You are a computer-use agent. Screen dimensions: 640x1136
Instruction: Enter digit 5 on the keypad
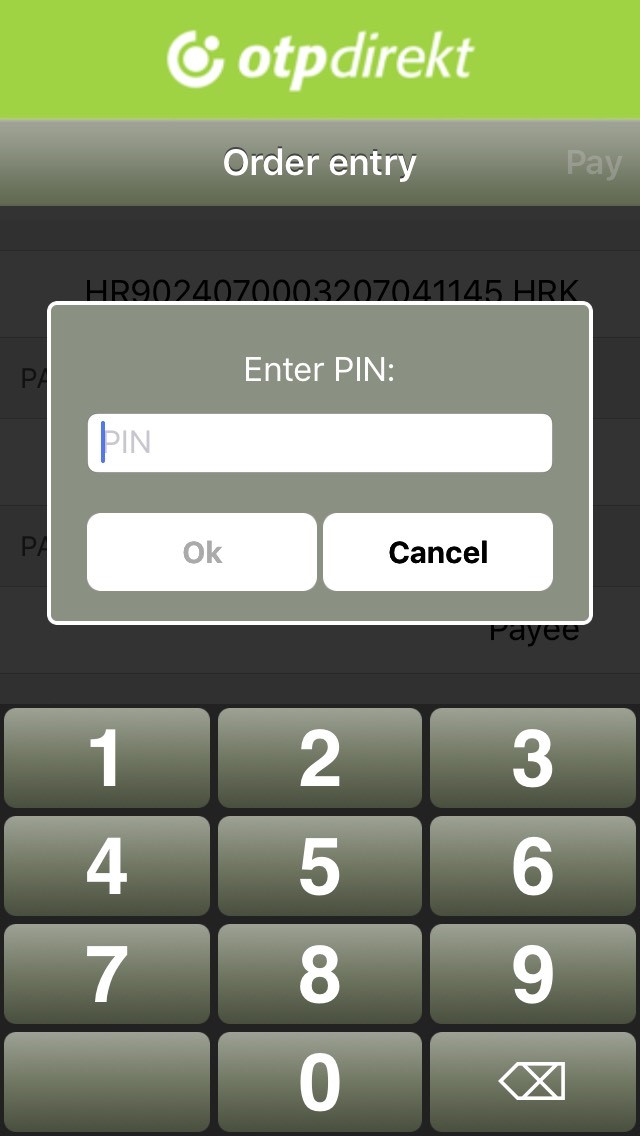tap(320, 866)
